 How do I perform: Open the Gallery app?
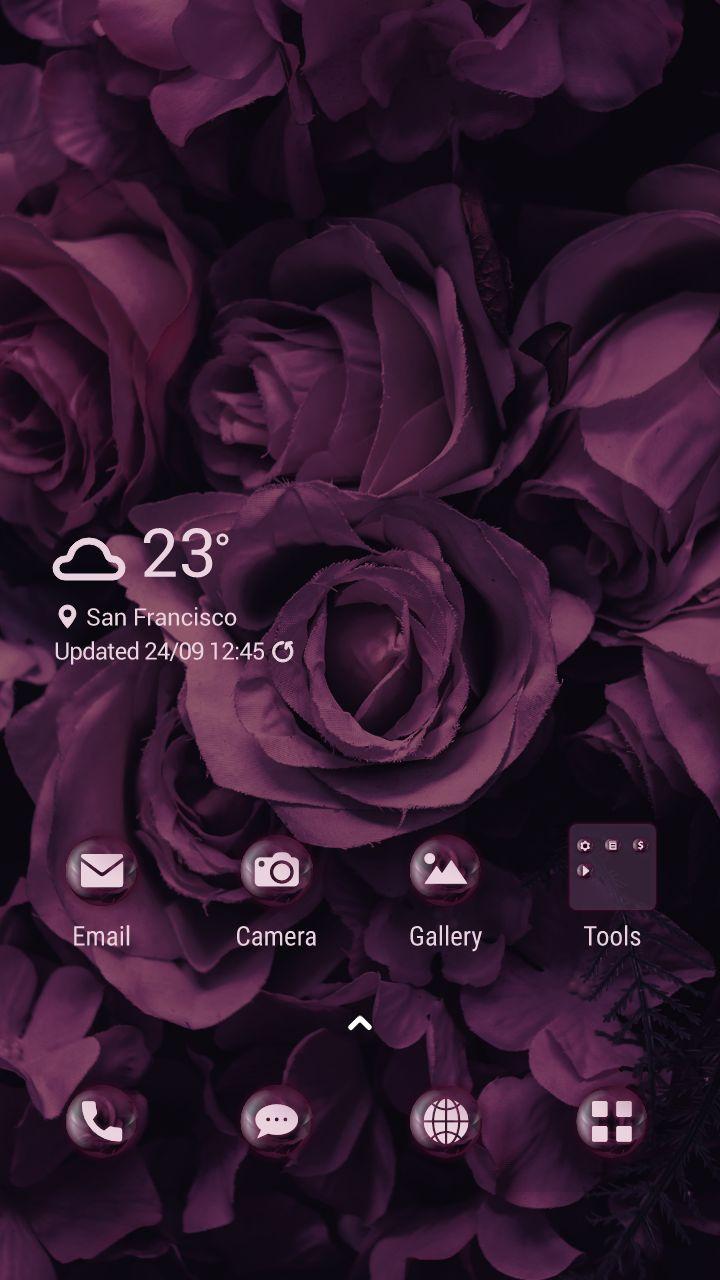445,871
